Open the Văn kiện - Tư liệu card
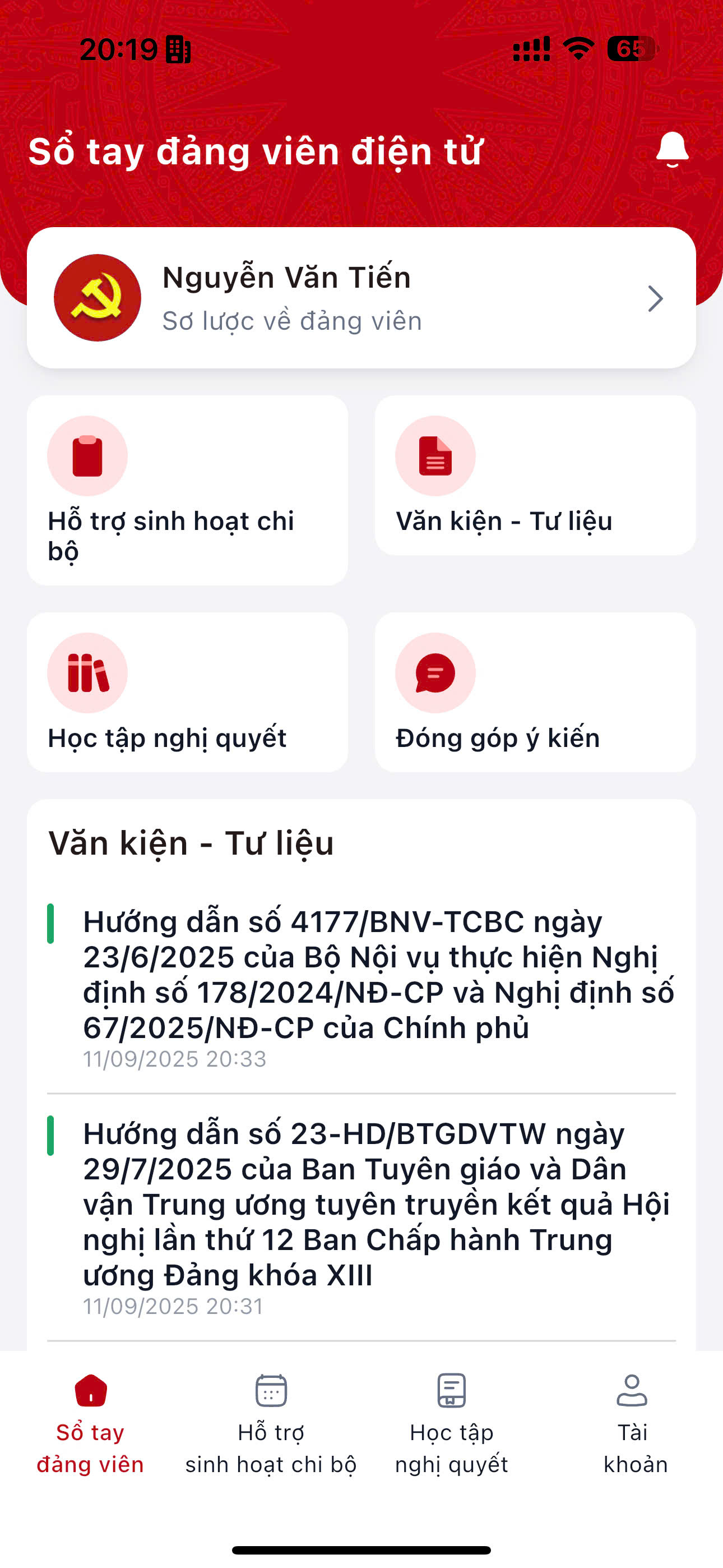The image size is (723, 1568). click(535, 476)
